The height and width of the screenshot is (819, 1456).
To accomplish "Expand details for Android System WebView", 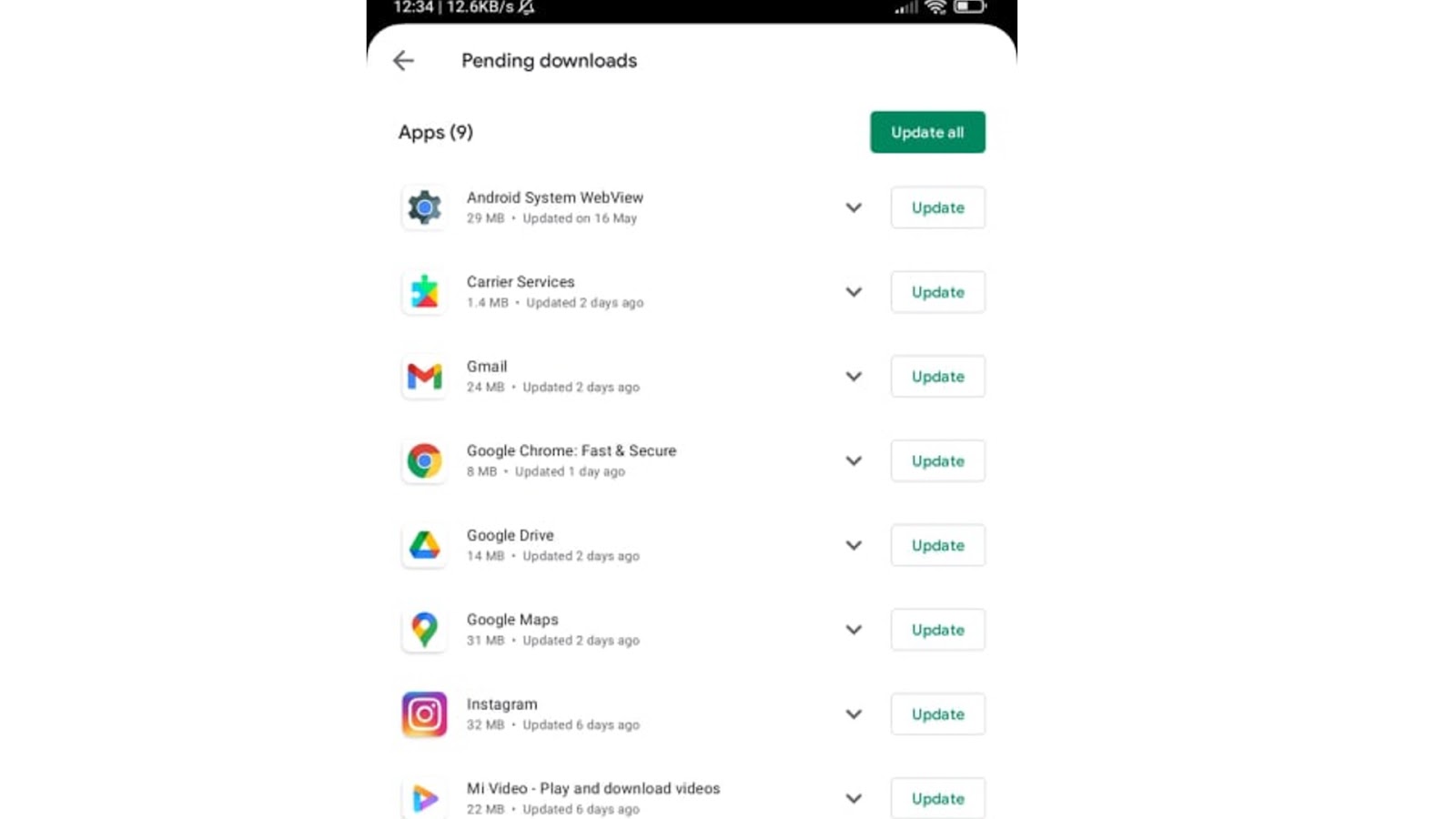I will [x=854, y=207].
